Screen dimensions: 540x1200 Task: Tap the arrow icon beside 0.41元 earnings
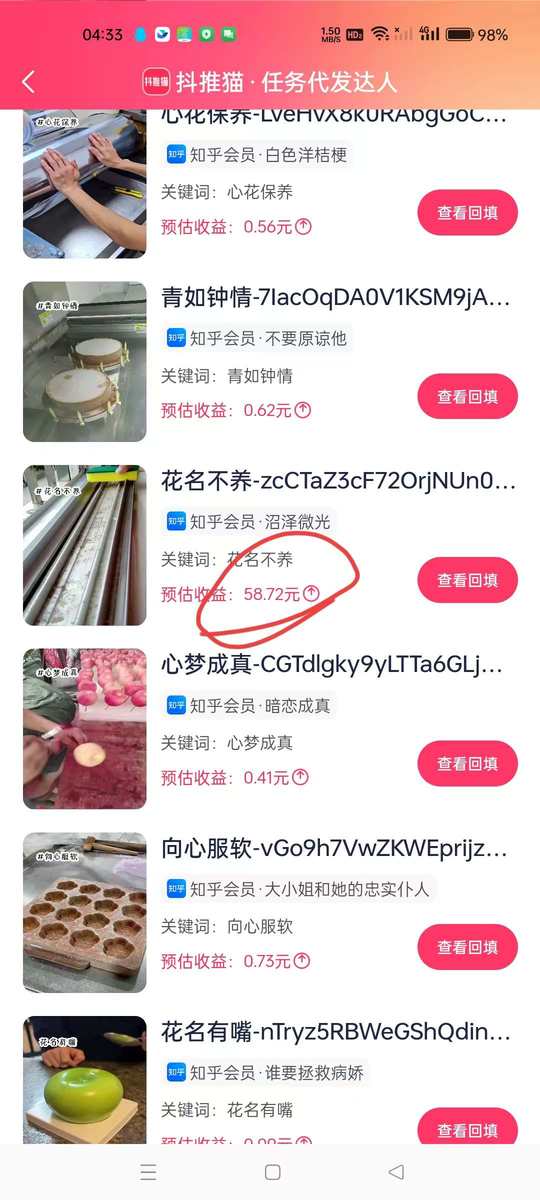[301, 777]
